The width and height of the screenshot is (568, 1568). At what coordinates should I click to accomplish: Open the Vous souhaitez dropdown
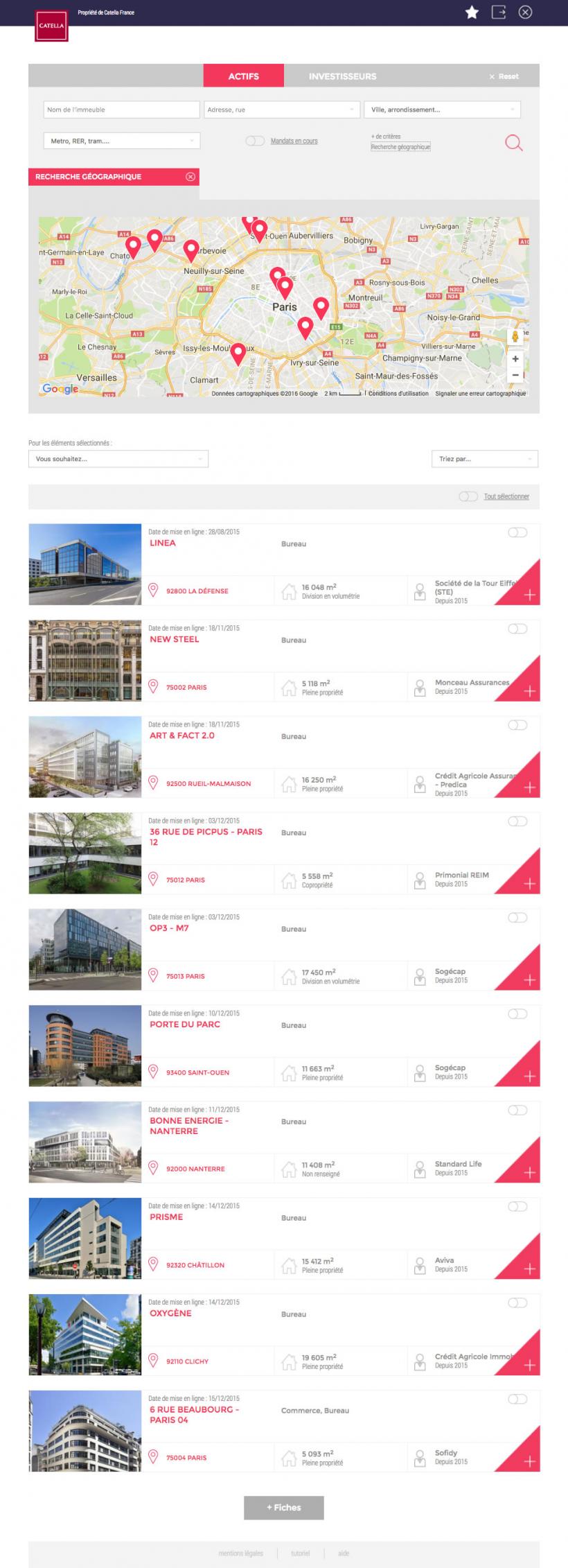118,459
